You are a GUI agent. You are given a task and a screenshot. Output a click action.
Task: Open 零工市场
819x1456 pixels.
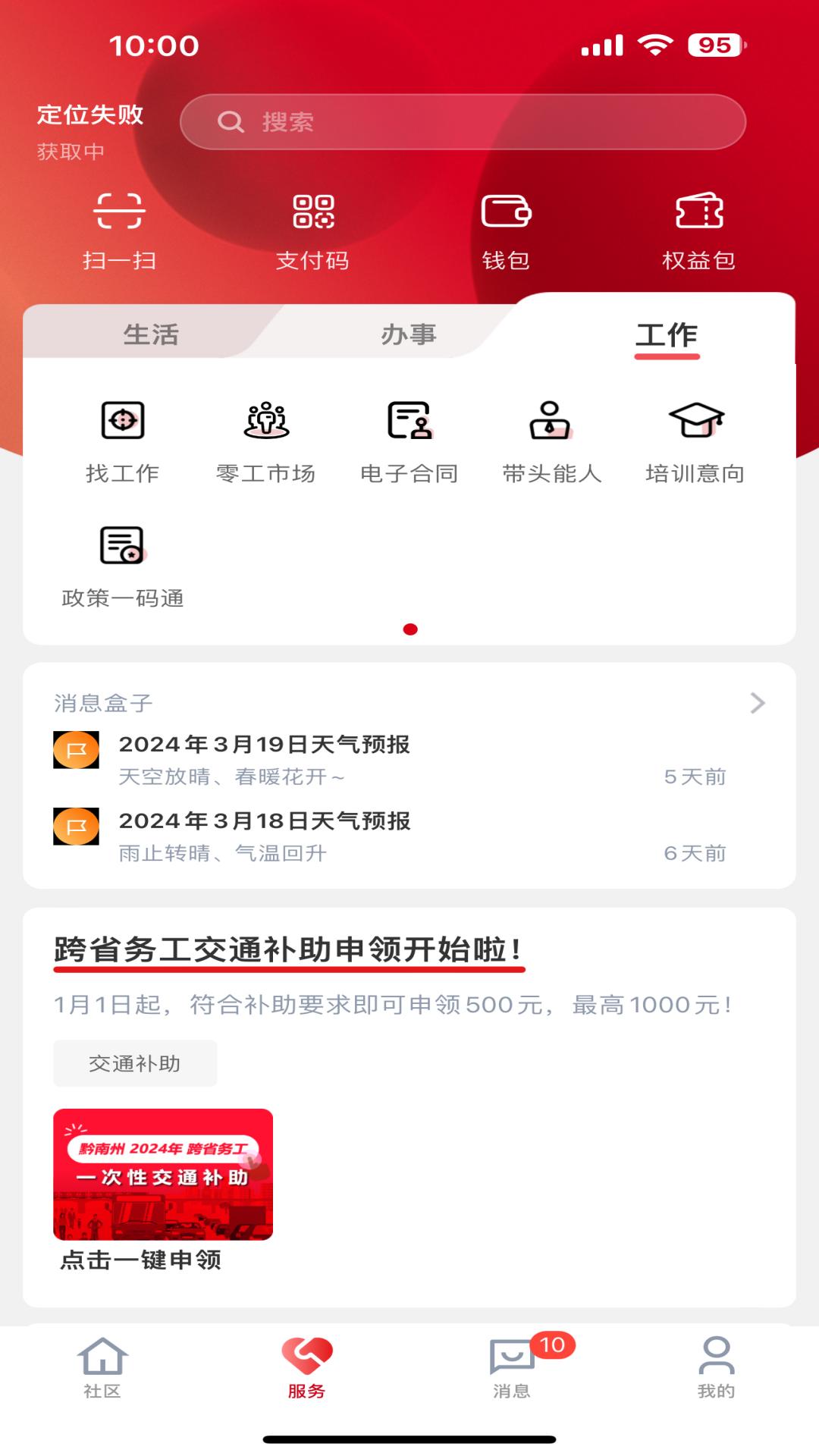pyautogui.click(x=265, y=441)
